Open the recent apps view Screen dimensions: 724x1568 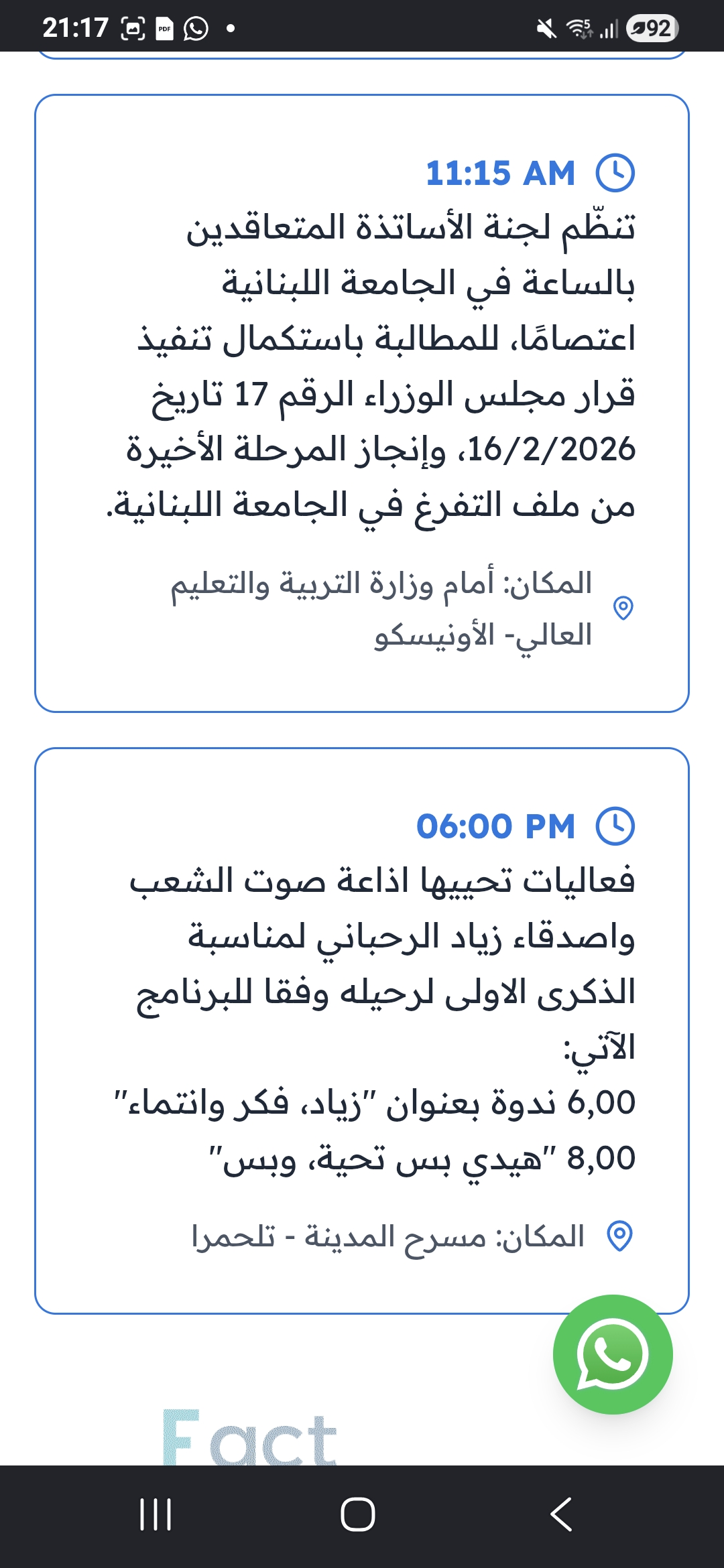[156, 1514]
